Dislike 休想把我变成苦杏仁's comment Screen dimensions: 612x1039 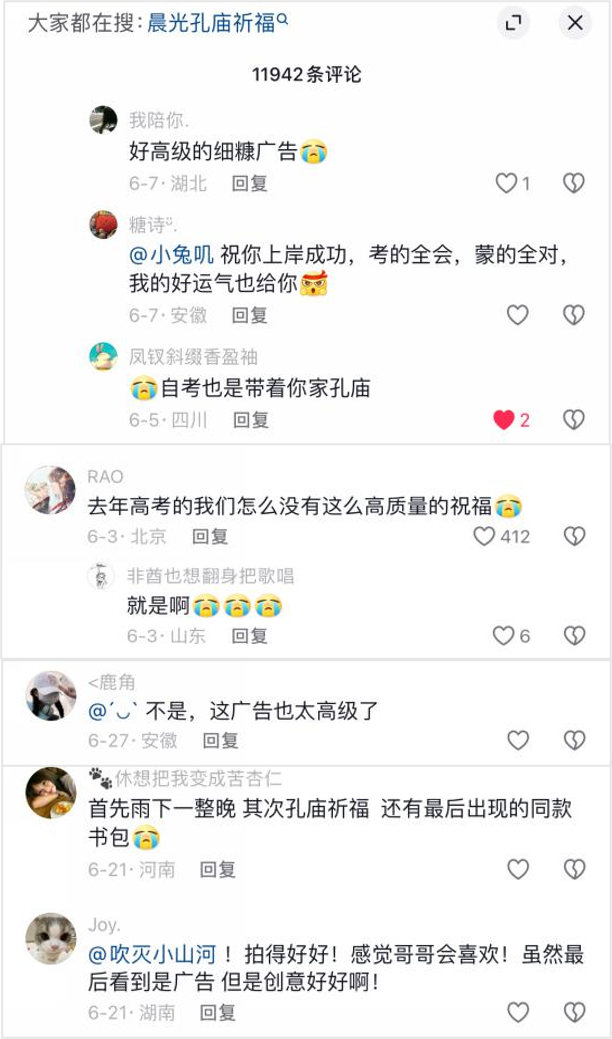pyautogui.click(x=574, y=869)
